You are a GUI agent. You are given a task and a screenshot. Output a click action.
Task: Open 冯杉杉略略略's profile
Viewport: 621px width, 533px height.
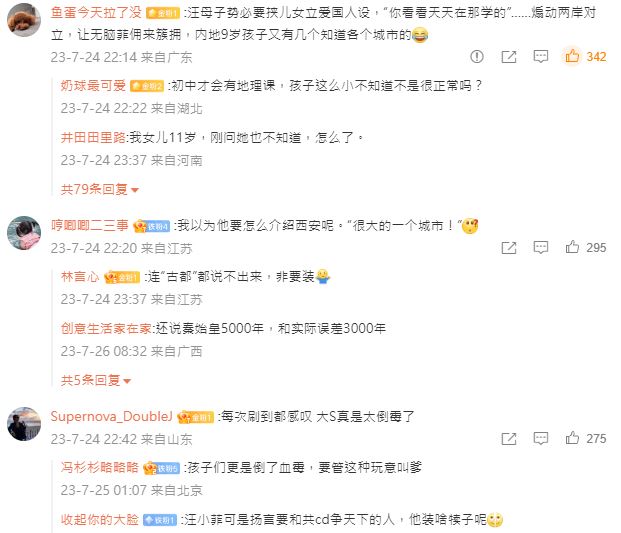[100, 467]
